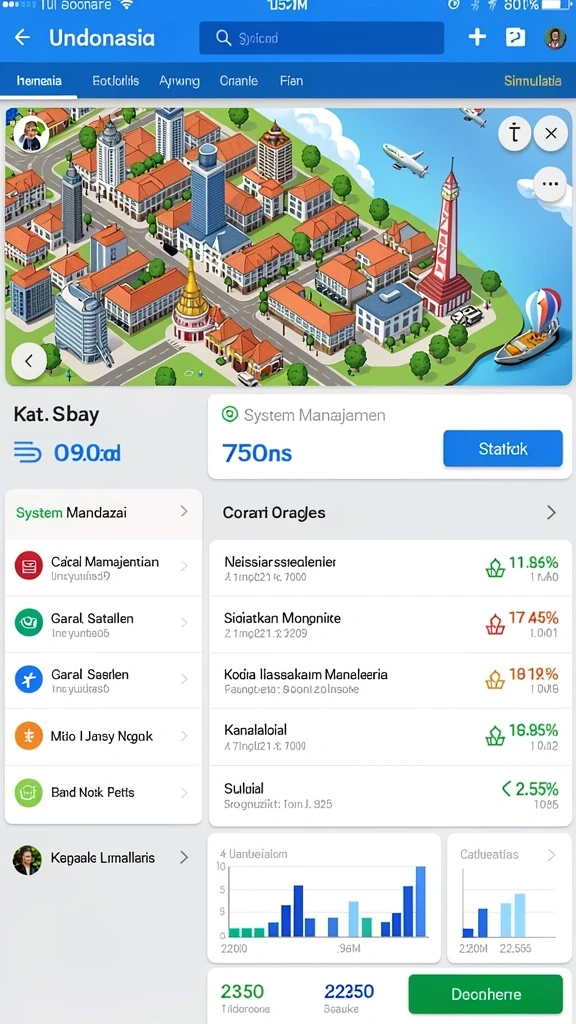Open Mido I Jansy Ngok row
576x1024 pixels.
click(x=103, y=737)
